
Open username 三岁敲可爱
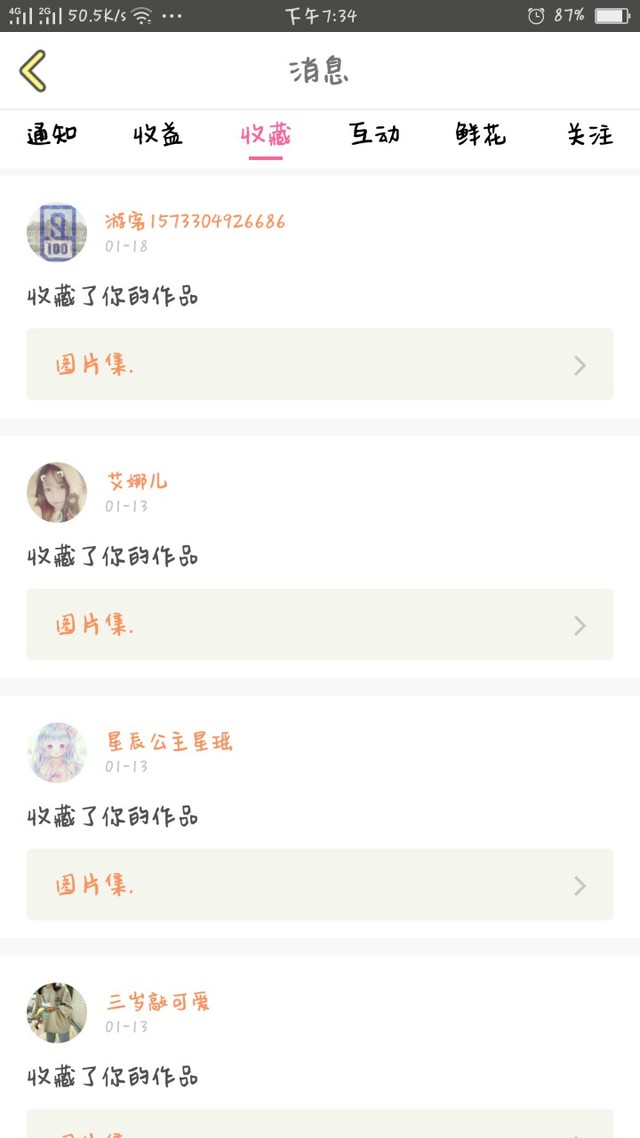tap(159, 1002)
